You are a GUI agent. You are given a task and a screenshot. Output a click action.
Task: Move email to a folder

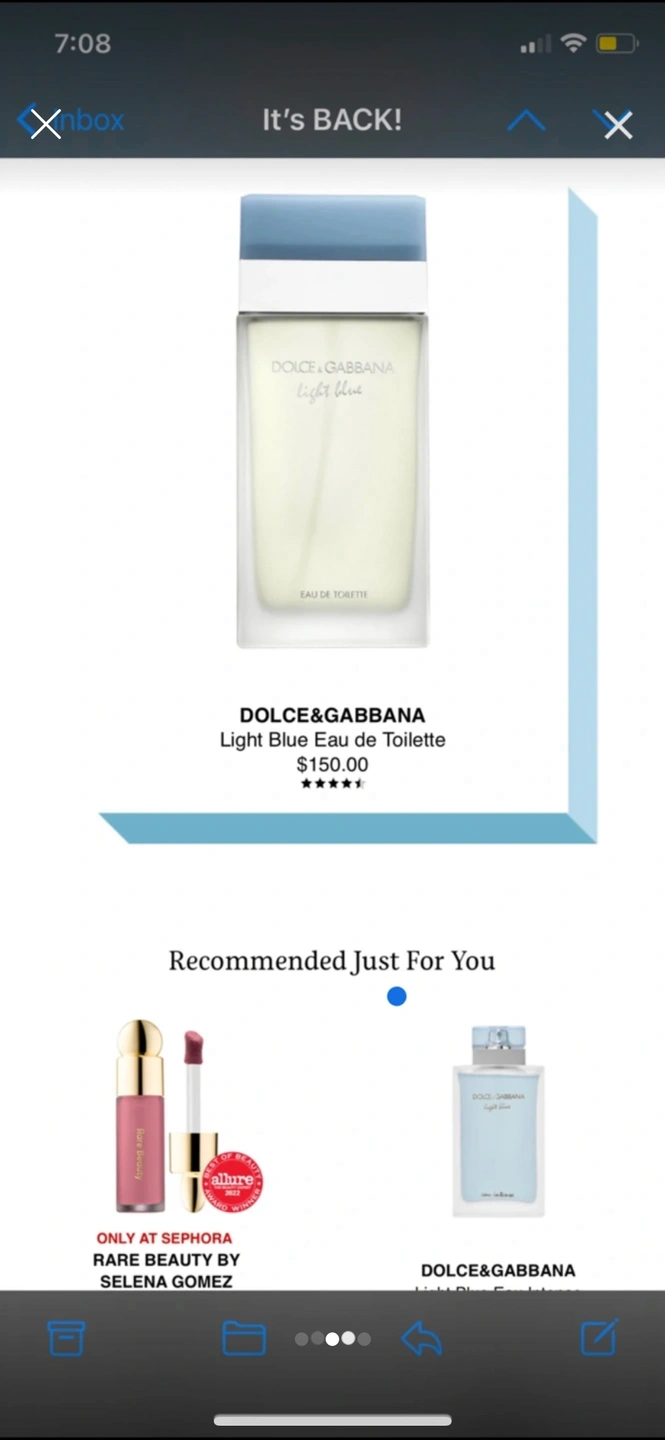[243, 1338]
